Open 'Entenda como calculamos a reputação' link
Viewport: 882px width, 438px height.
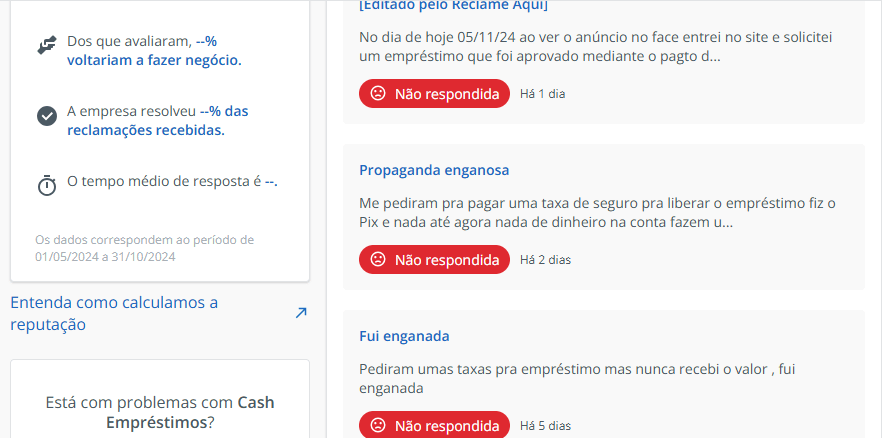point(114,313)
